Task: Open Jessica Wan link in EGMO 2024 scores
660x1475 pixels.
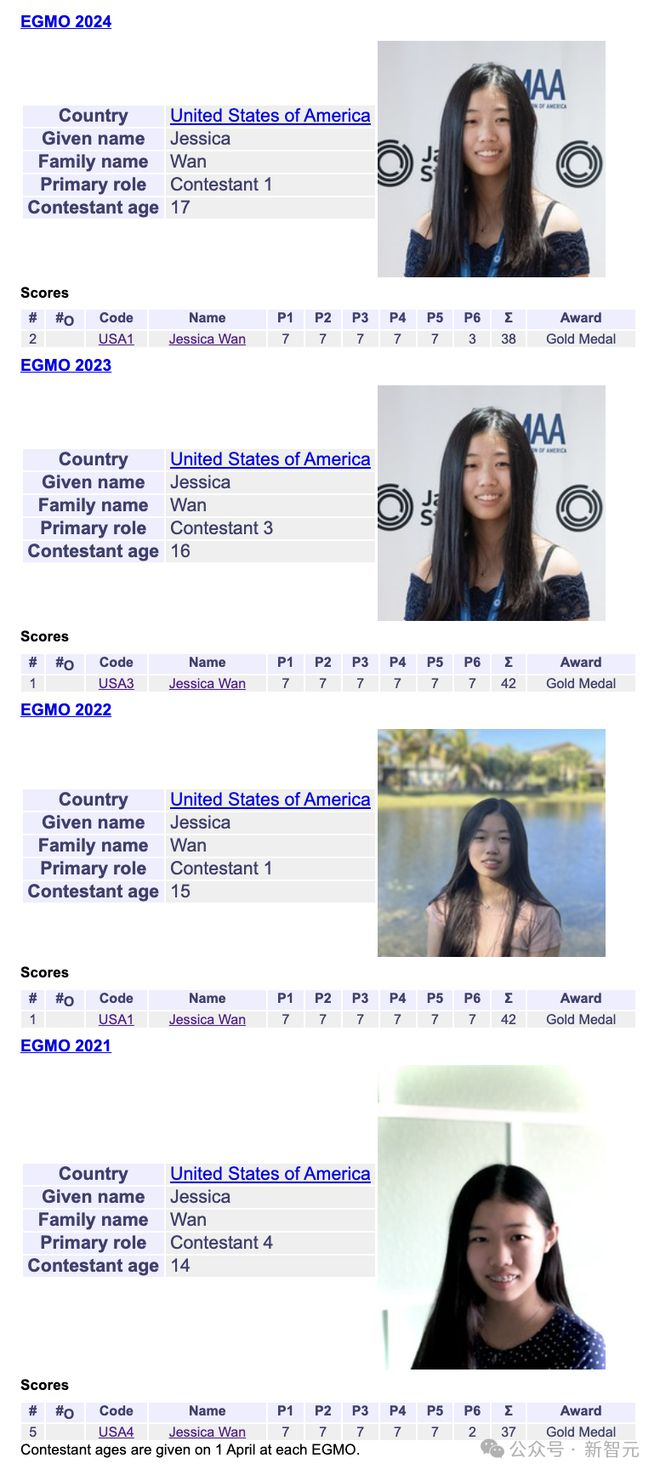Action: point(207,339)
